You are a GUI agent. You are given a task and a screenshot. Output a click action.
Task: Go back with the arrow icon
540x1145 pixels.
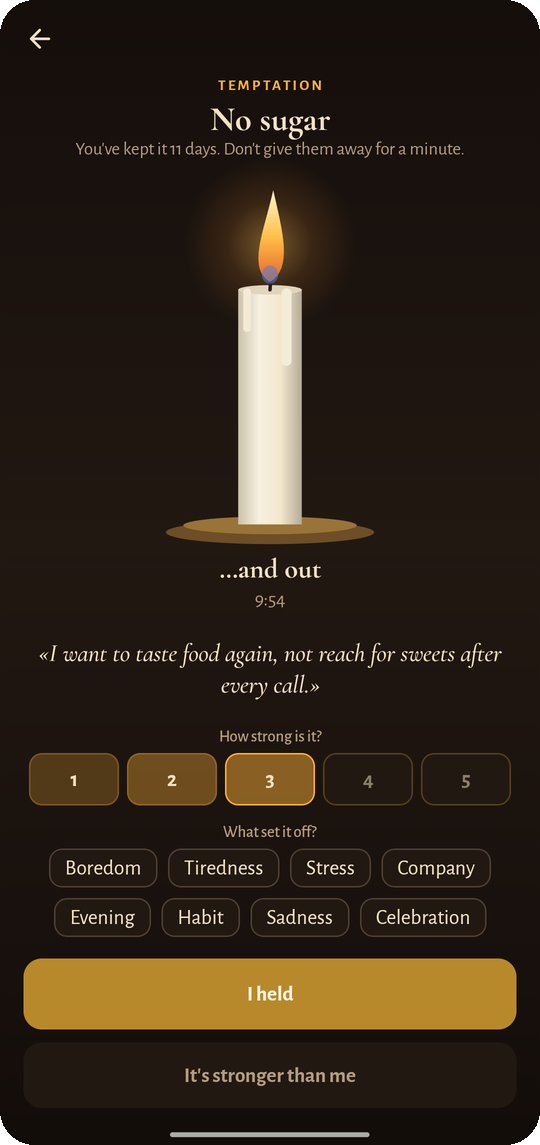[x=39, y=39]
